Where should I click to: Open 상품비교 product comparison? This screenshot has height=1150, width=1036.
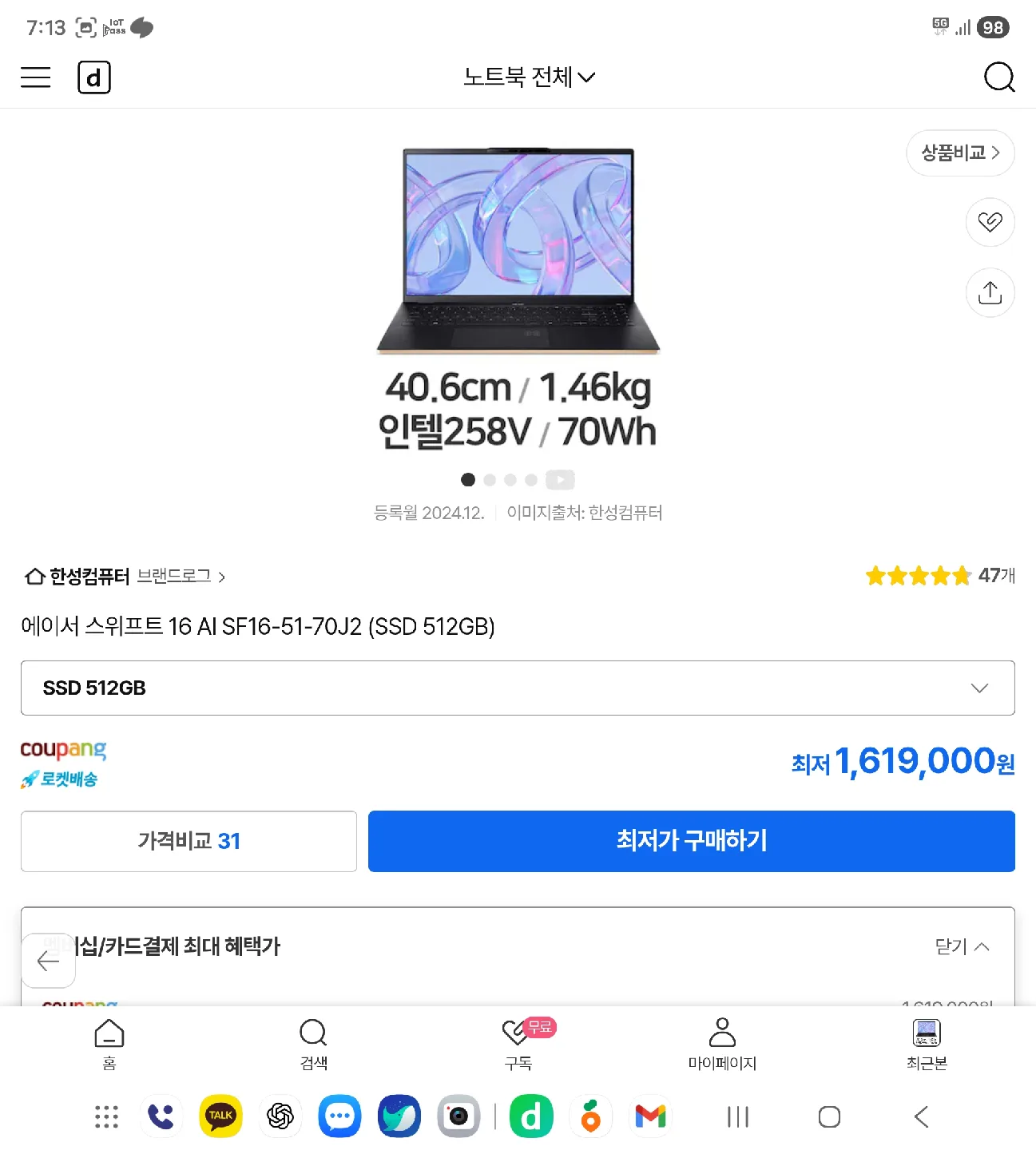coord(960,153)
